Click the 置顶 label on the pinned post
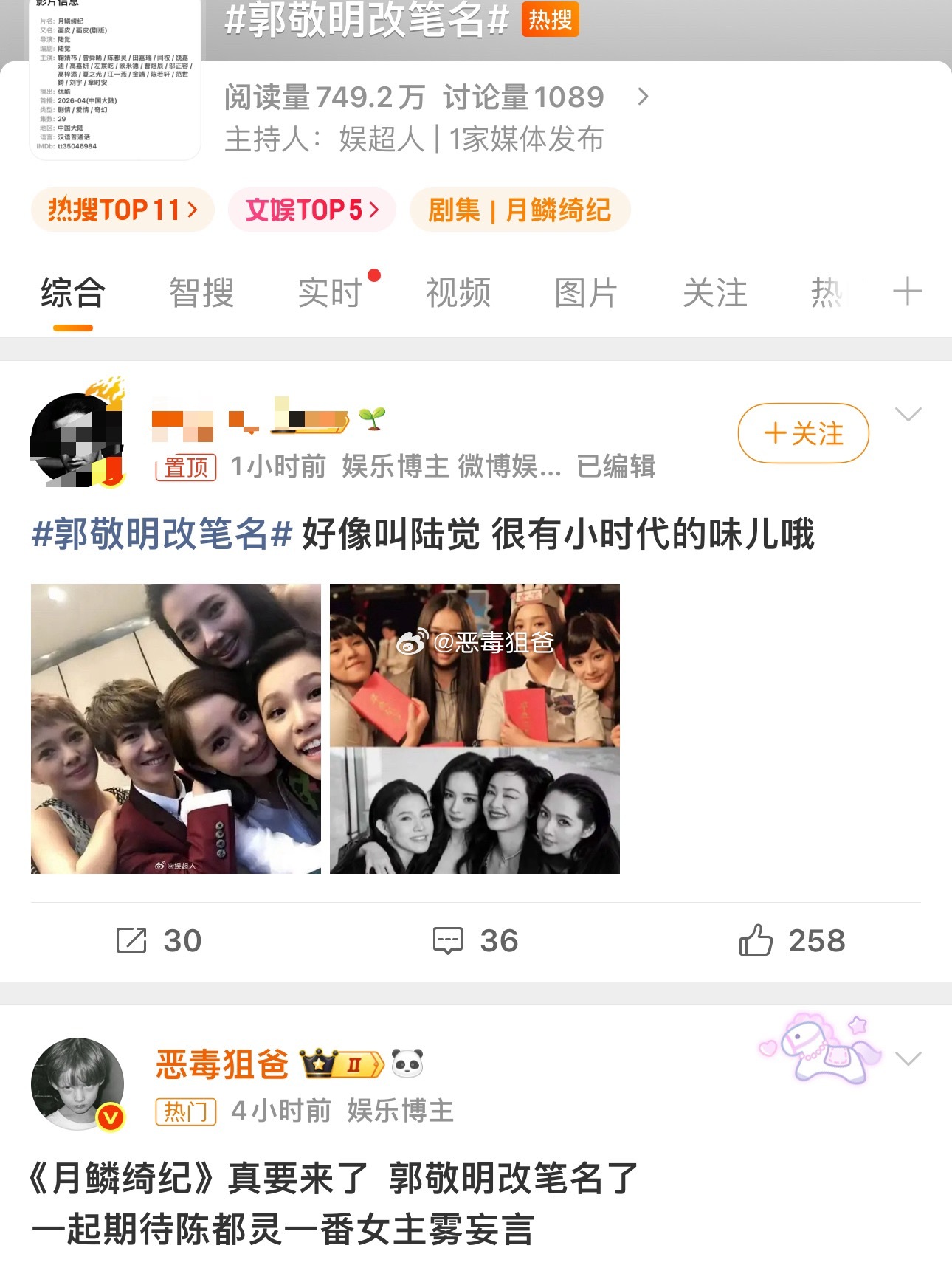This screenshot has height=1282, width=952. [186, 466]
